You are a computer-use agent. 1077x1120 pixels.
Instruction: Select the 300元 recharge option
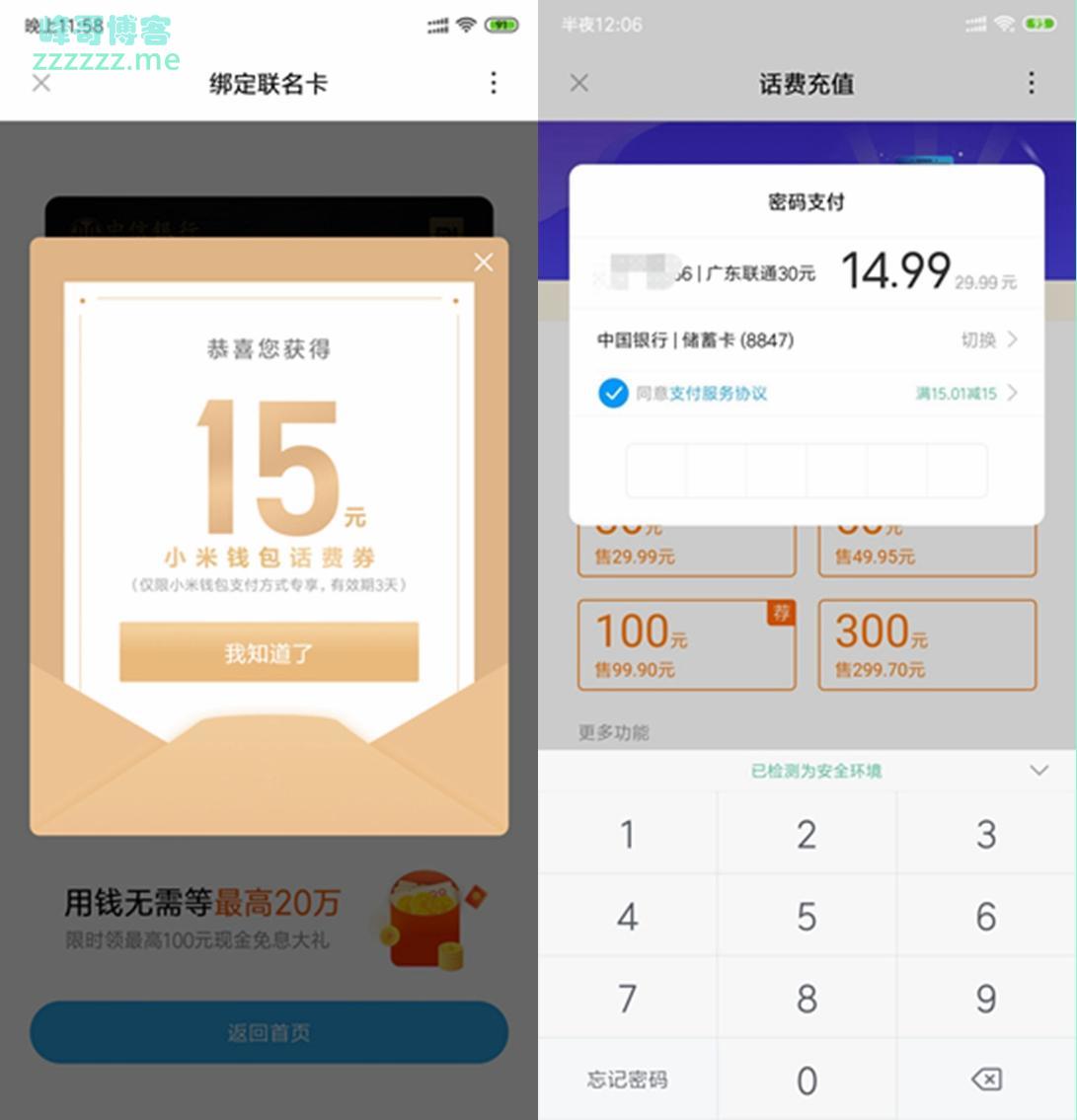click(x=926, y=643)
